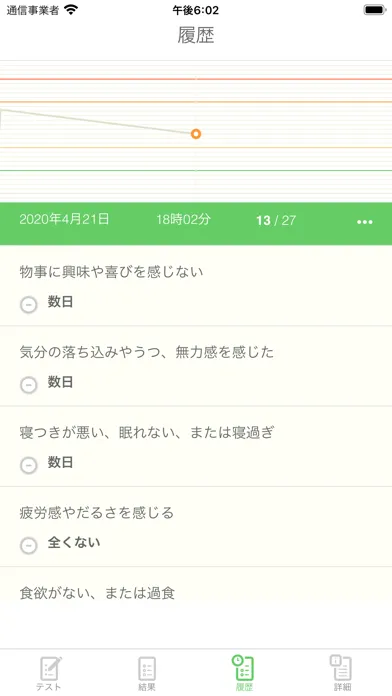Select the orange data point on the chart
392x696 pixels.
(196, 134)
